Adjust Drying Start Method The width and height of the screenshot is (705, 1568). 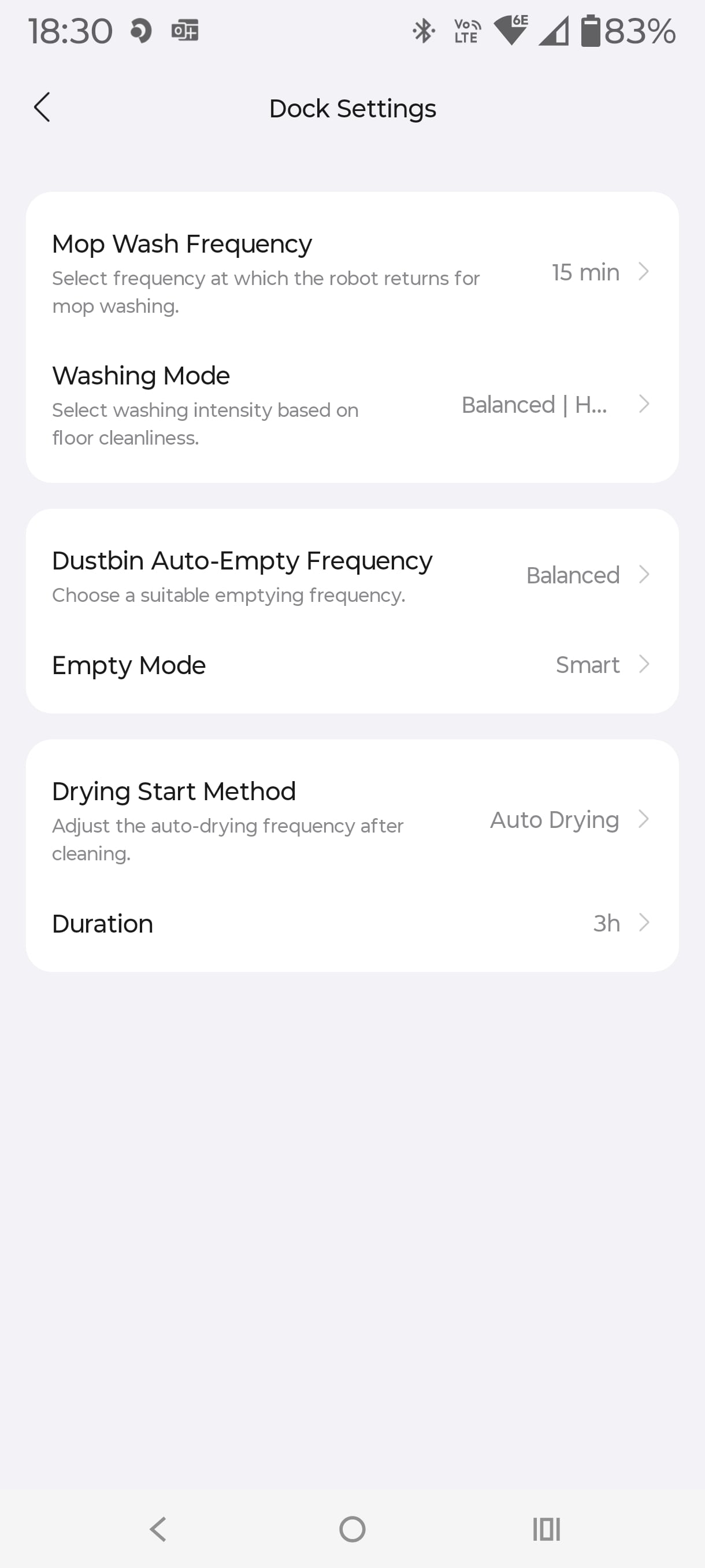(351, 820)
